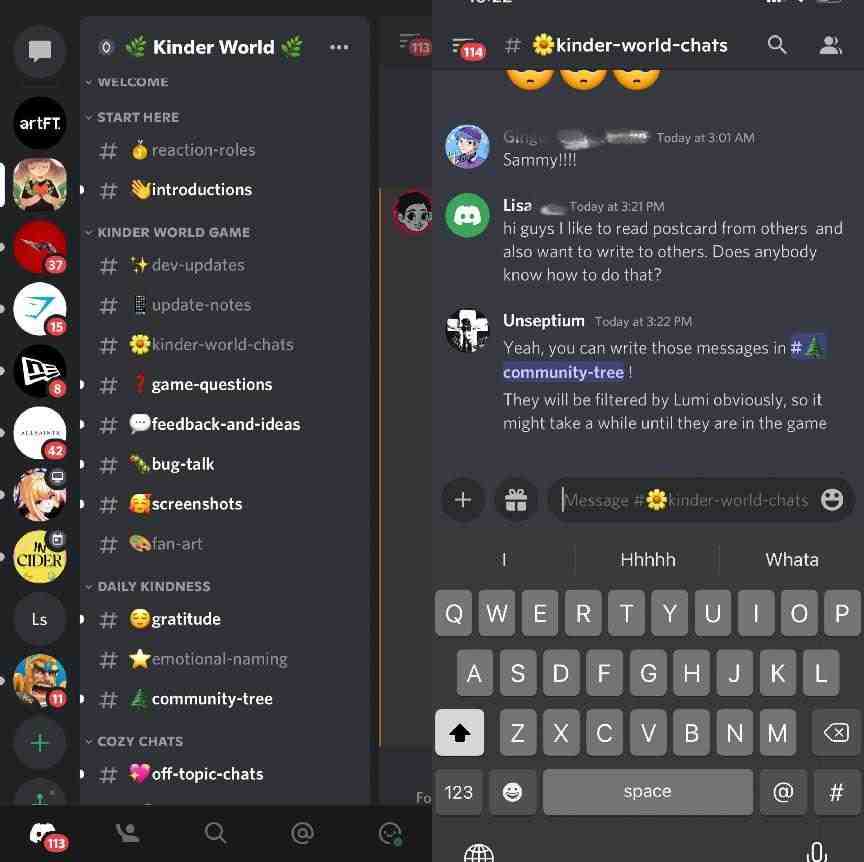The width and height of the screenshot is (864, 862).
Task: Open the gratitude channel
Action: pyautogui.click(x=186, y=619)
